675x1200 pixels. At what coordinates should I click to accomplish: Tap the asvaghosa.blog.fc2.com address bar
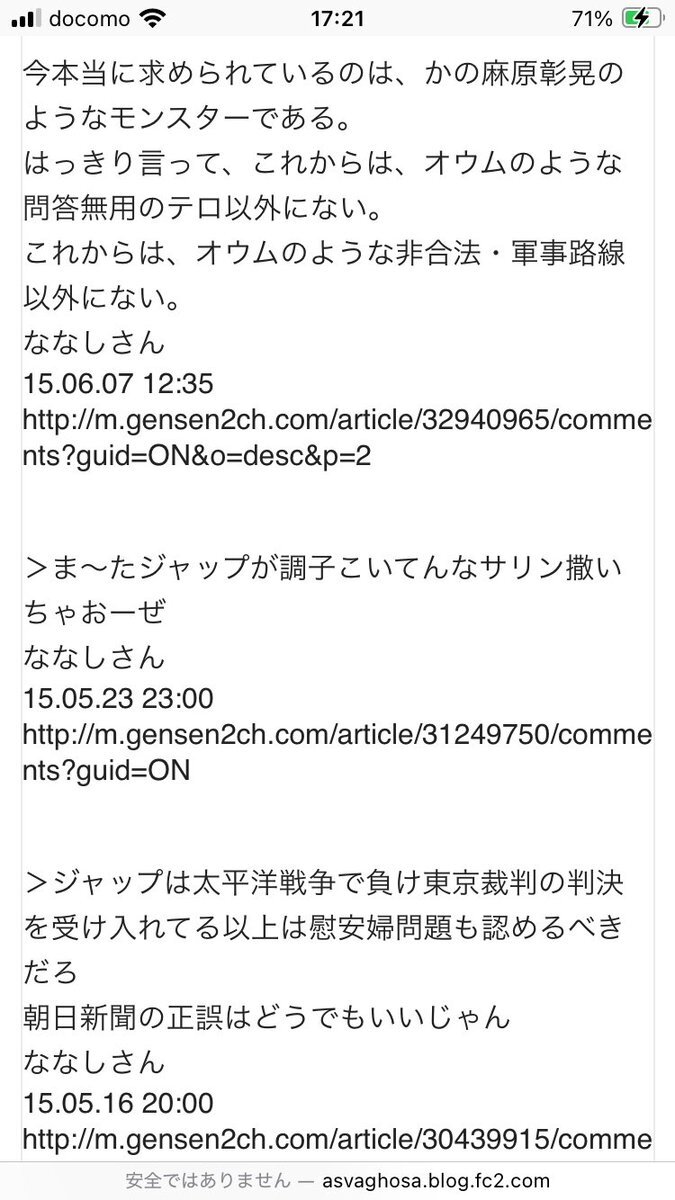(337, 1180)
